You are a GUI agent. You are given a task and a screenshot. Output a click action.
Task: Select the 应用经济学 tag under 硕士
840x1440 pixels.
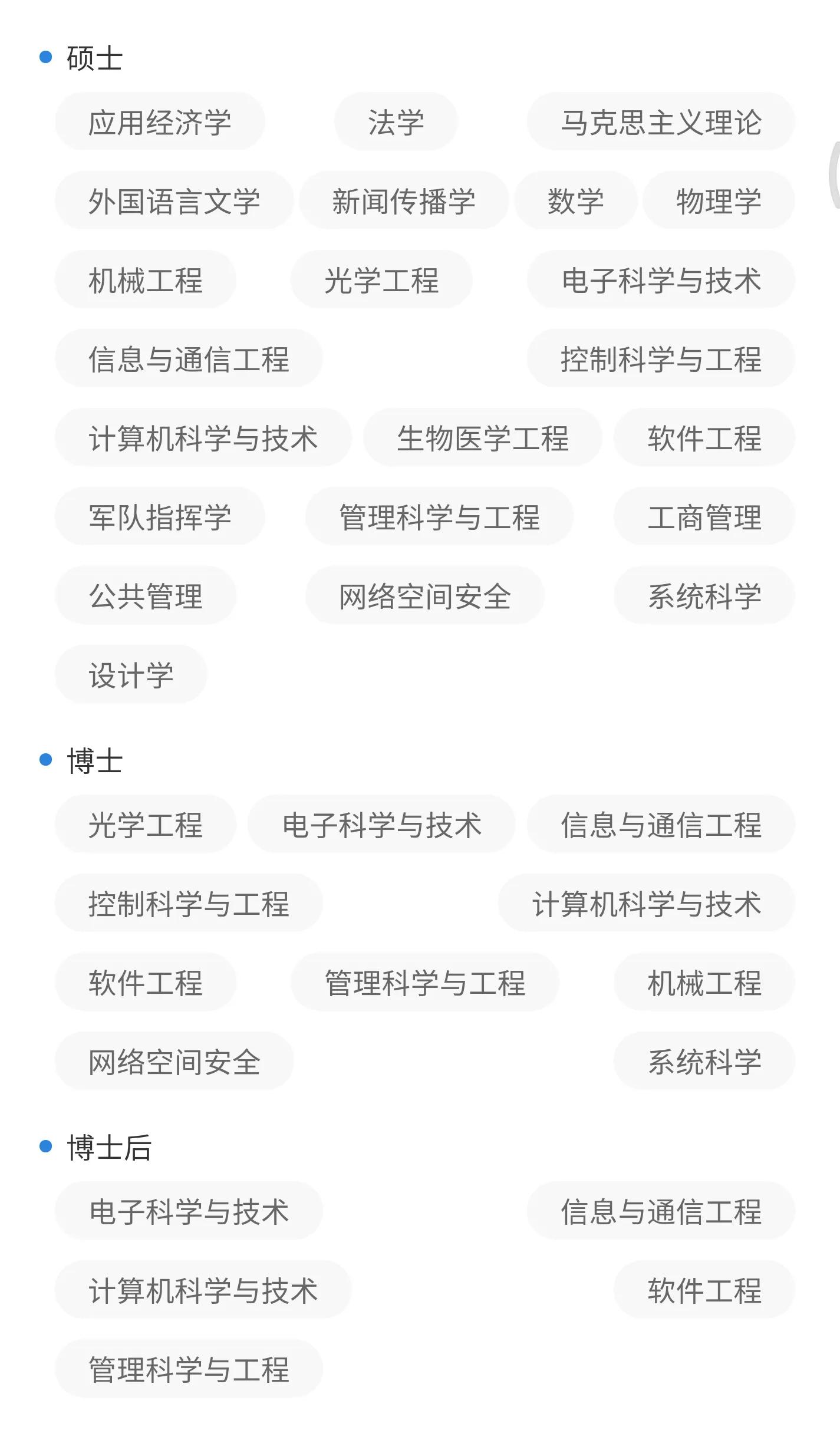pos(159,121)
